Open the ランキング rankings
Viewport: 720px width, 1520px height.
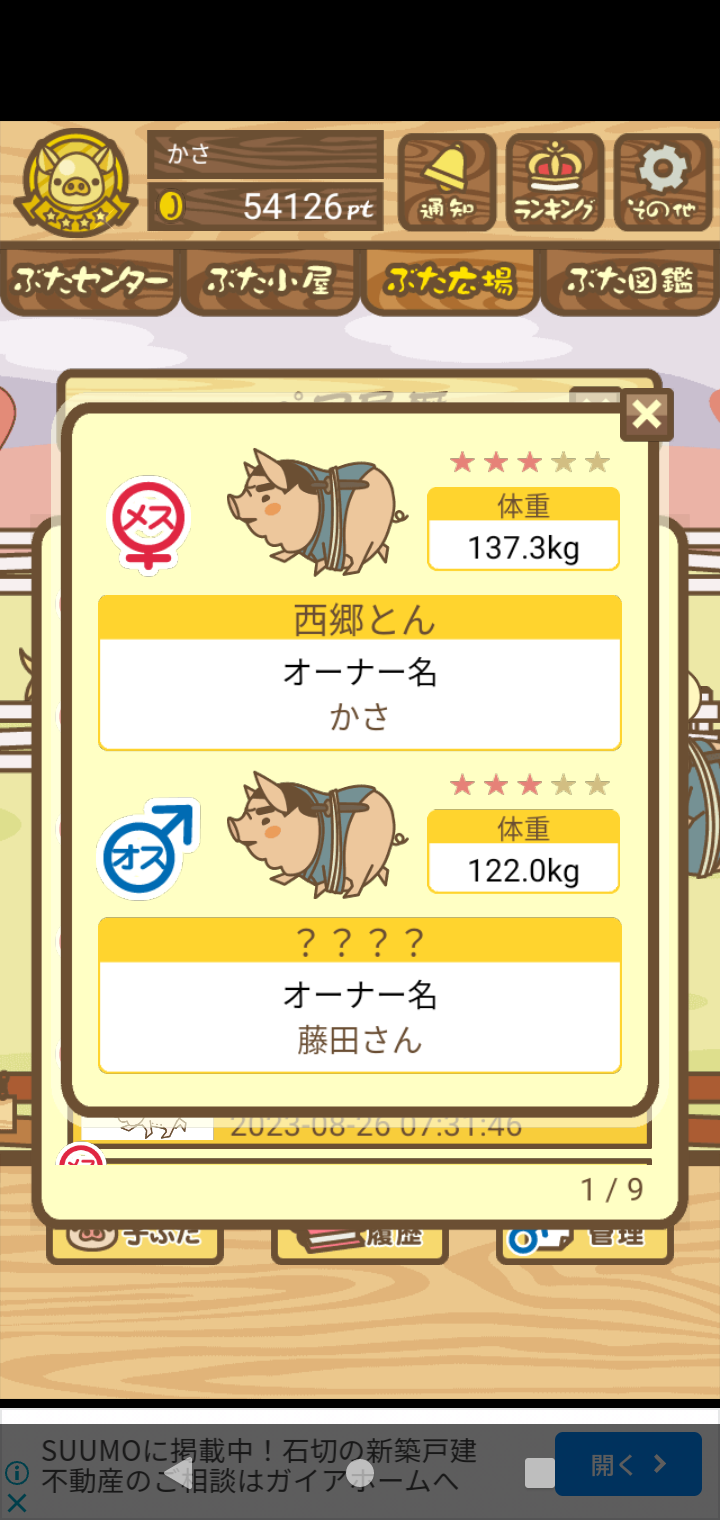pos(555,183)
